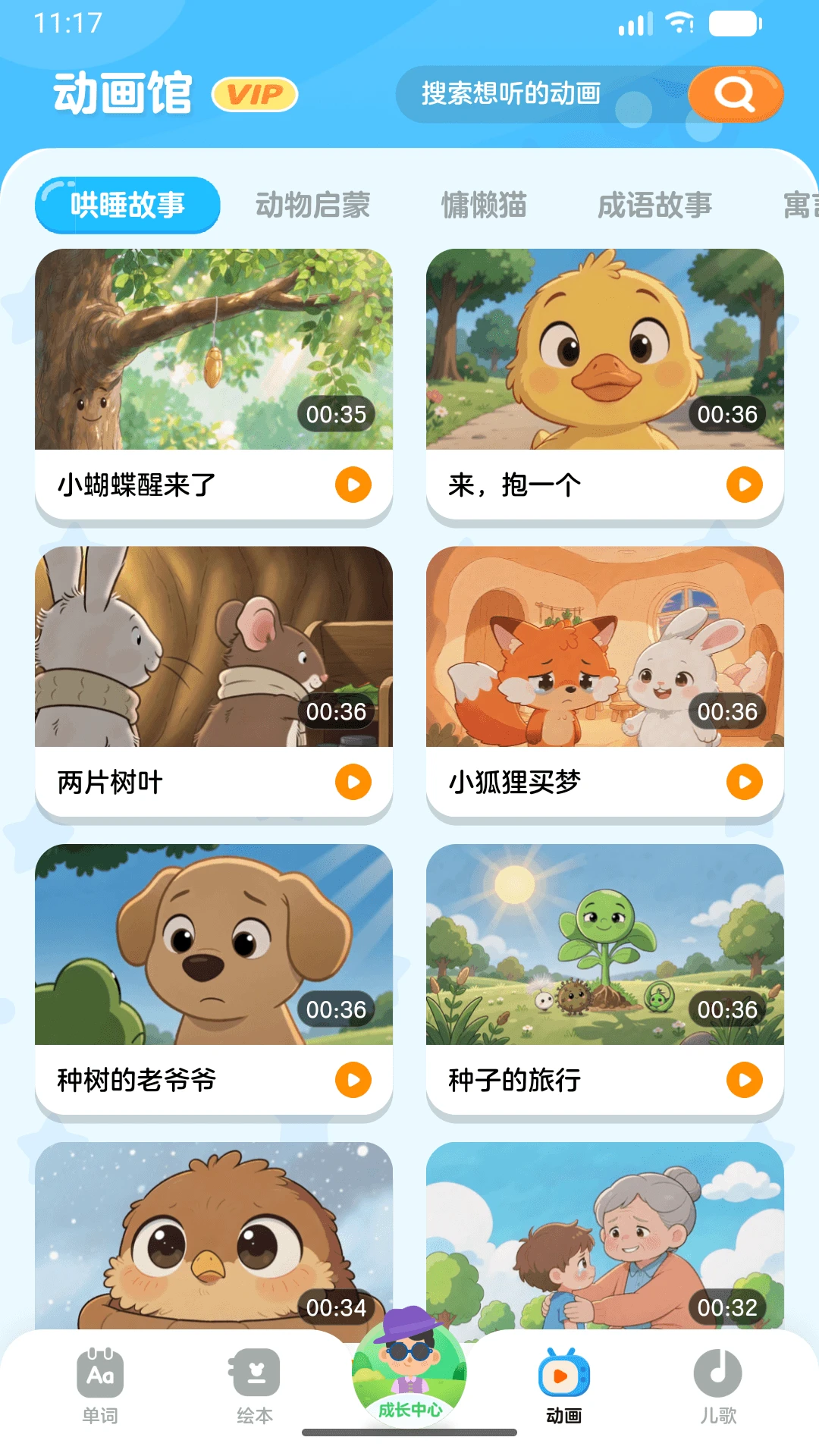The height and width of the screenshot is (1456, 819).
Task: Tap the VIP badge
Action: (x=255, y=95)
